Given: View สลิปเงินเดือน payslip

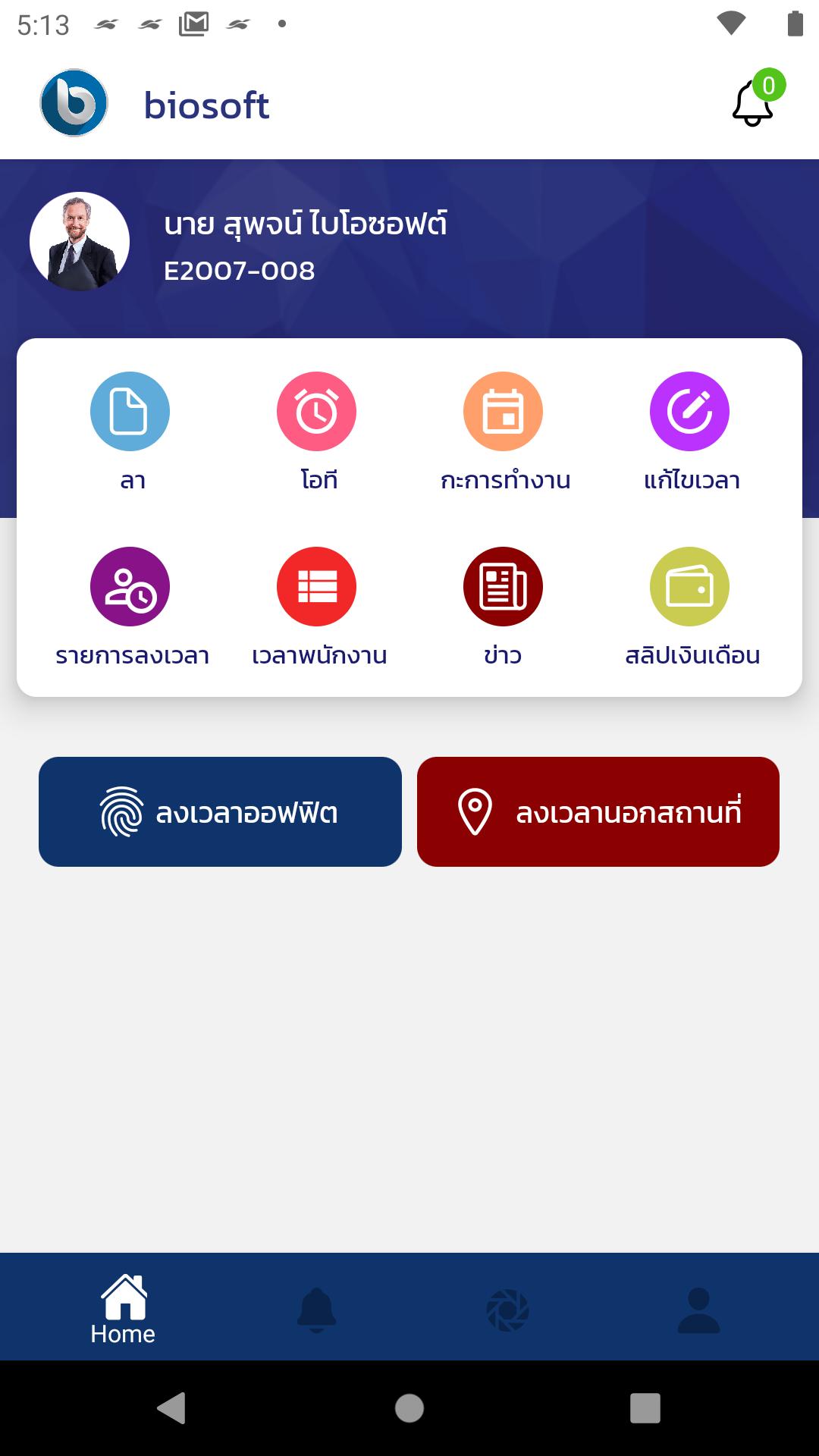Looking at the screenshot, I should (x=689, y=587).
